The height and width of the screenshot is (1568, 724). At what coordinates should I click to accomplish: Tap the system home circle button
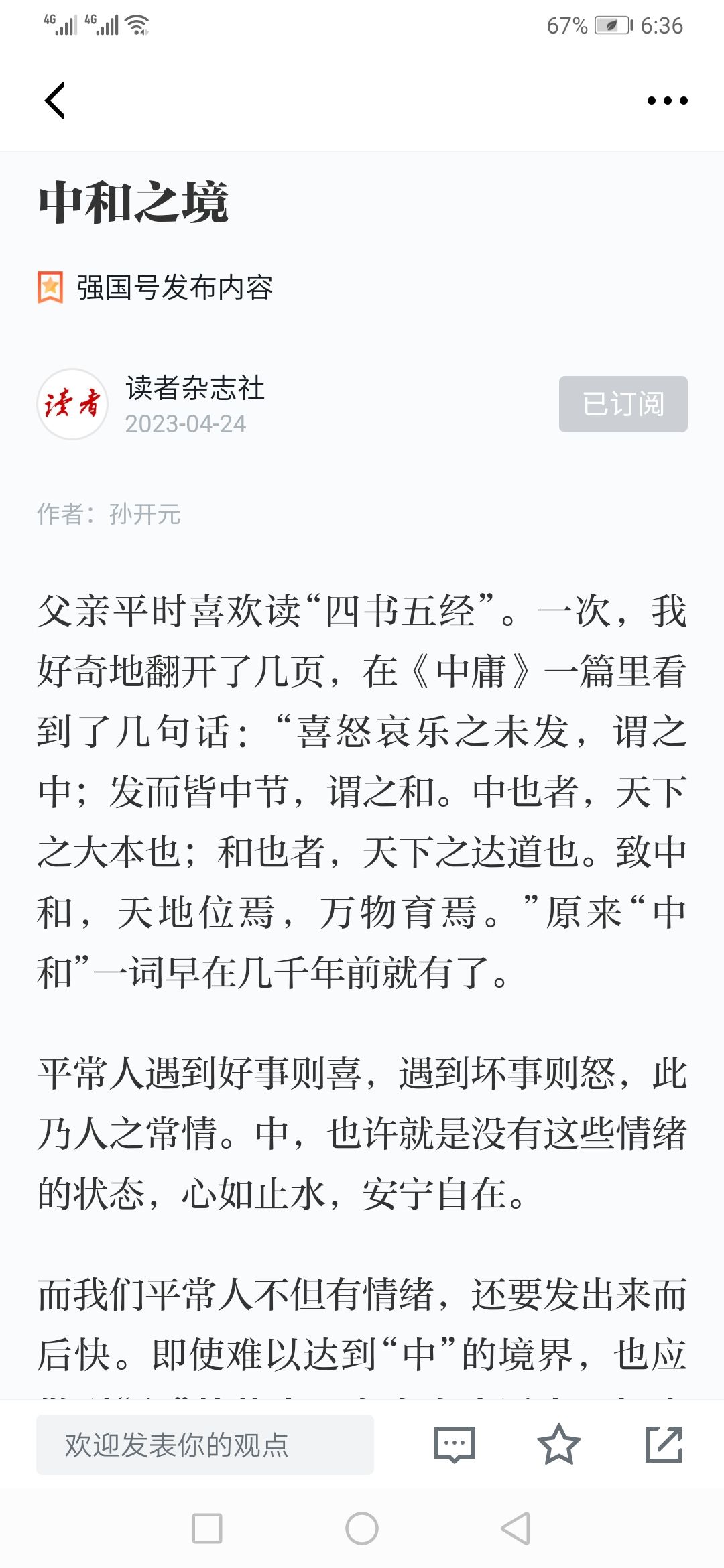[x=362, y=1528]
